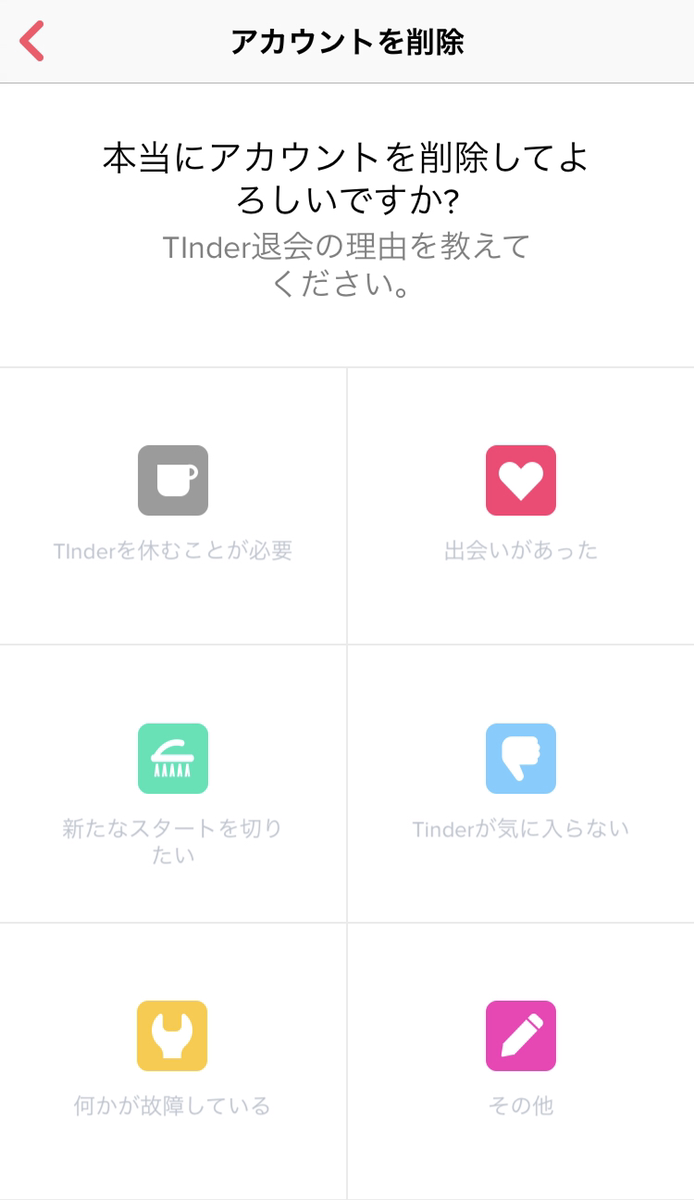Screen dimensions: 694x1200
Task: Pick the 新たなスタートを切りたい option
Action: click(173, 783)
